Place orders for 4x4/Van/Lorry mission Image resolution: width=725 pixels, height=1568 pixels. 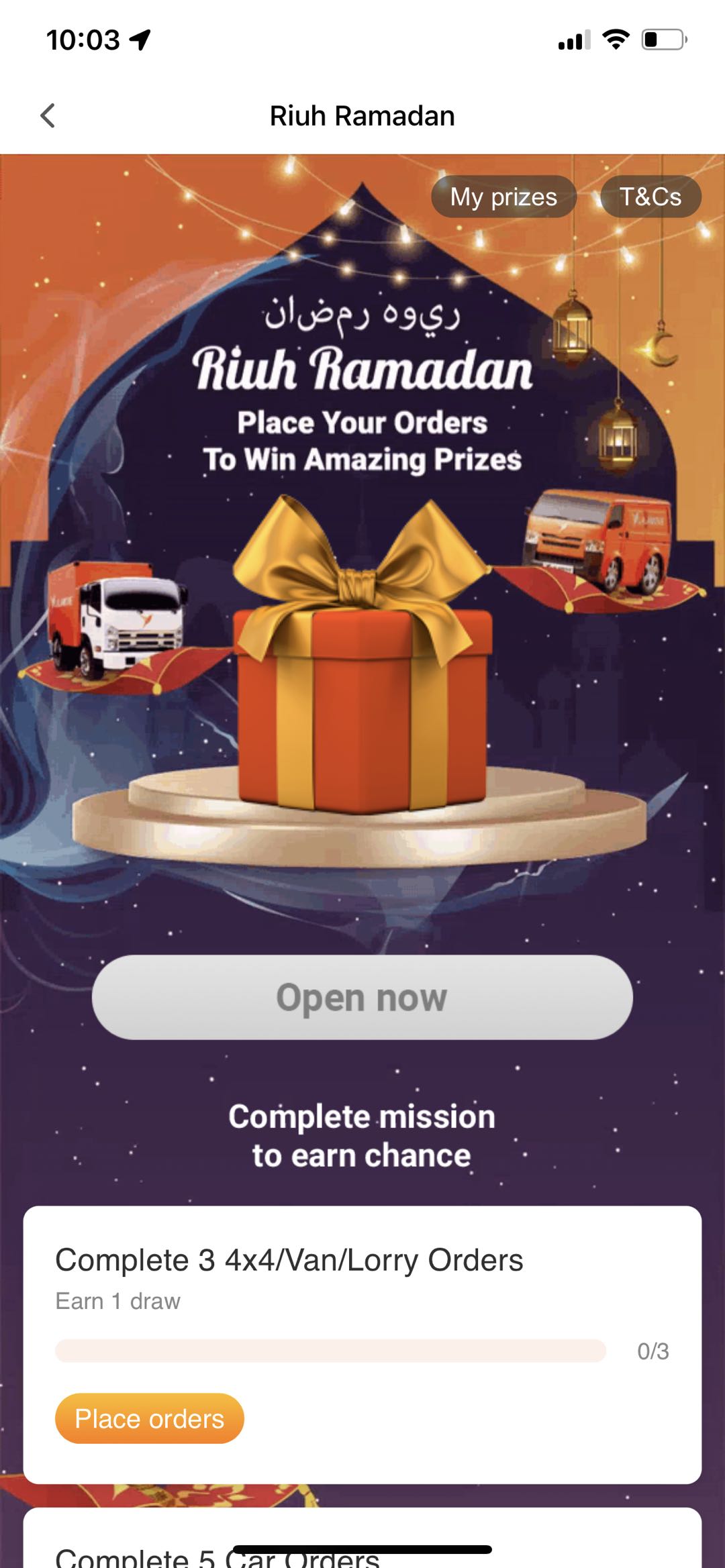(149, 1418)
